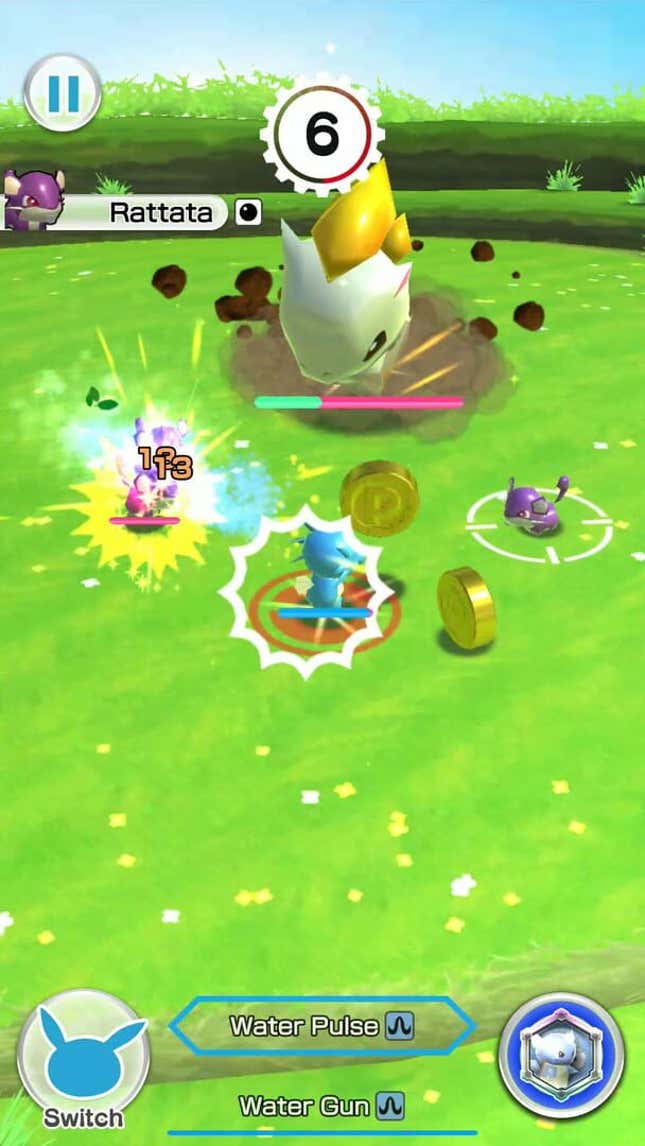Pause the battle
This screenshot has width=645, height=1146.
(62, 93)
